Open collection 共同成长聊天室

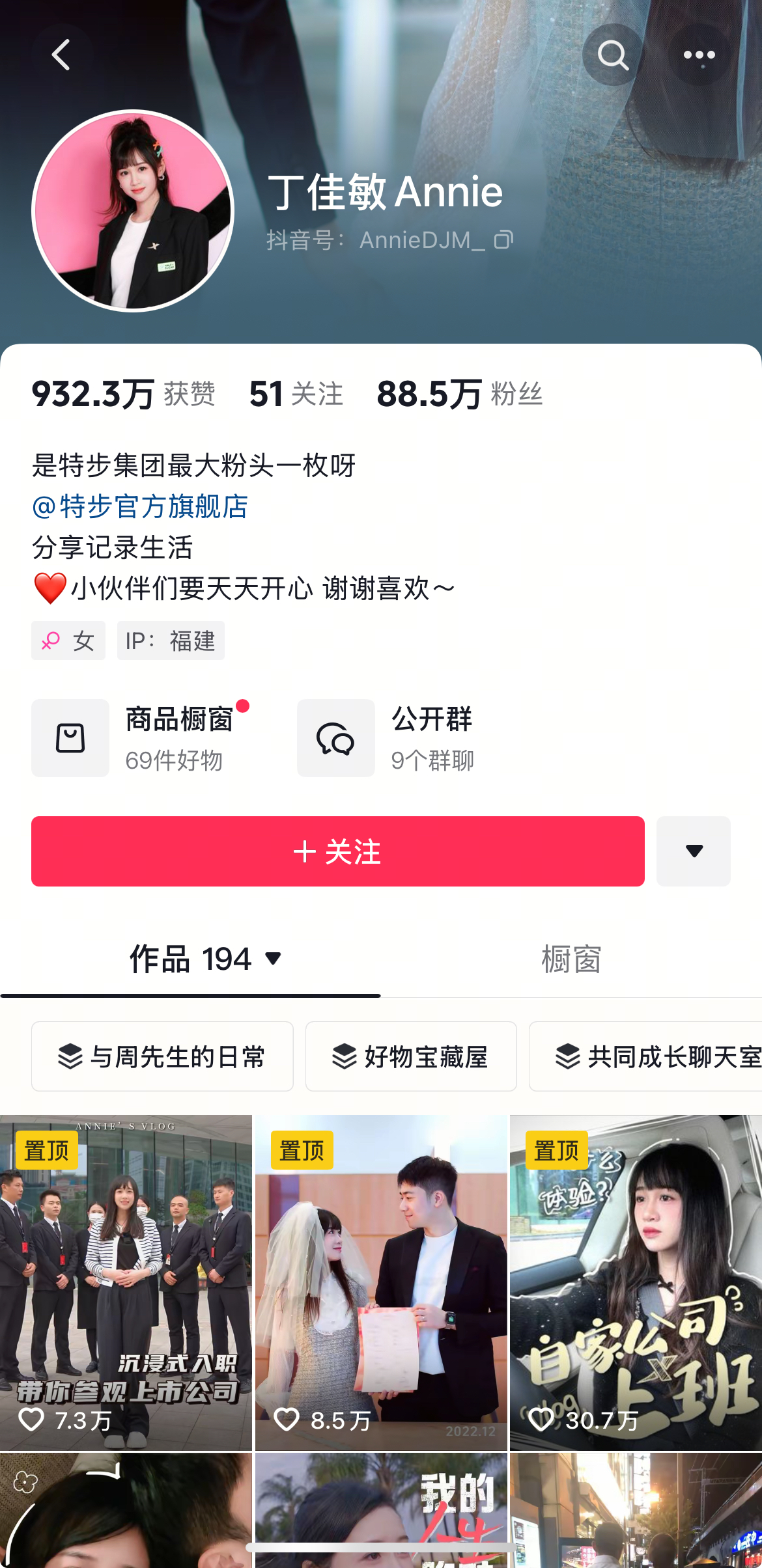pos(645,1056)
